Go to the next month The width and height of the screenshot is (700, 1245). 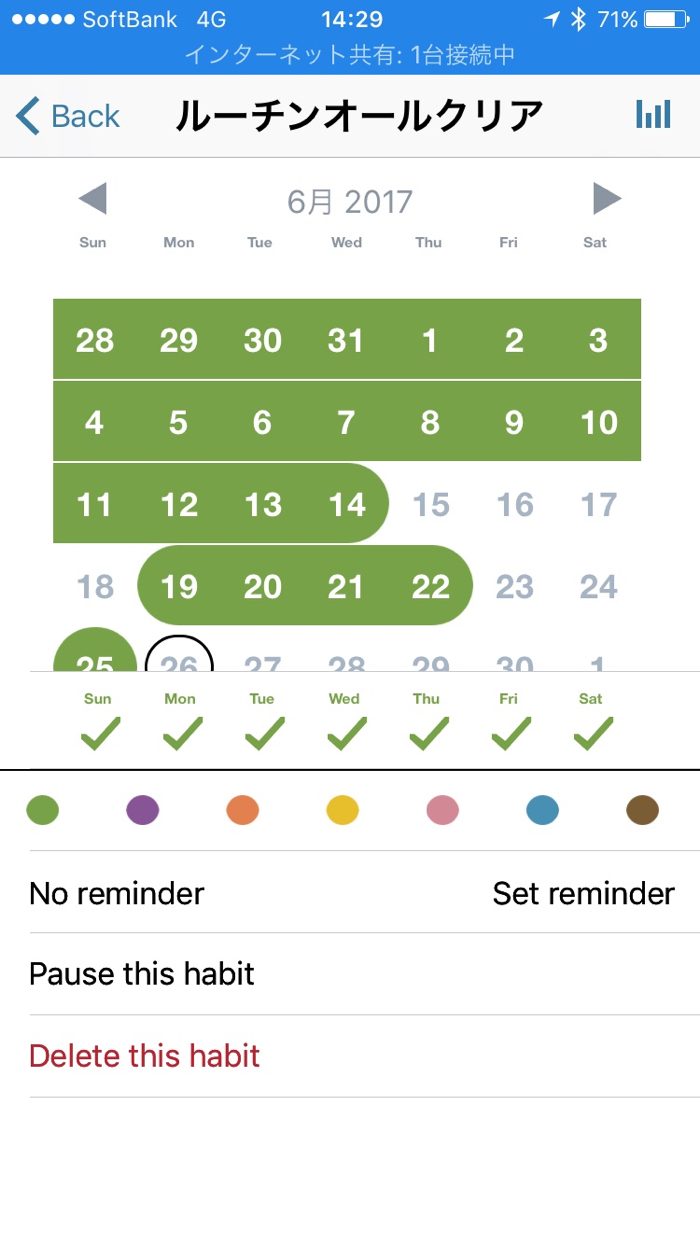[x=606, y=199]
